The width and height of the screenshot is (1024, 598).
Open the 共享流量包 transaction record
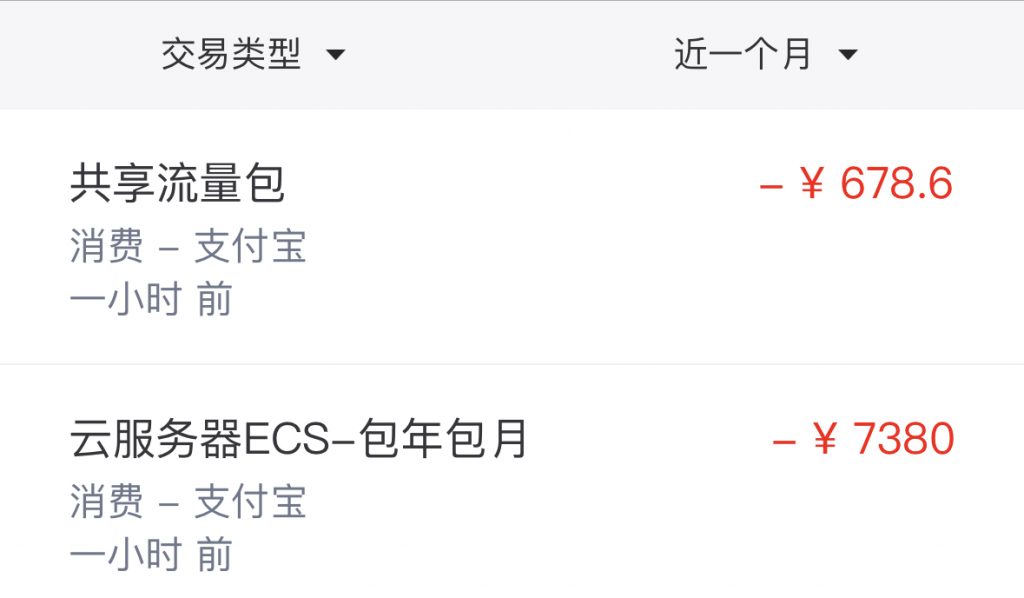click(510, 238)
